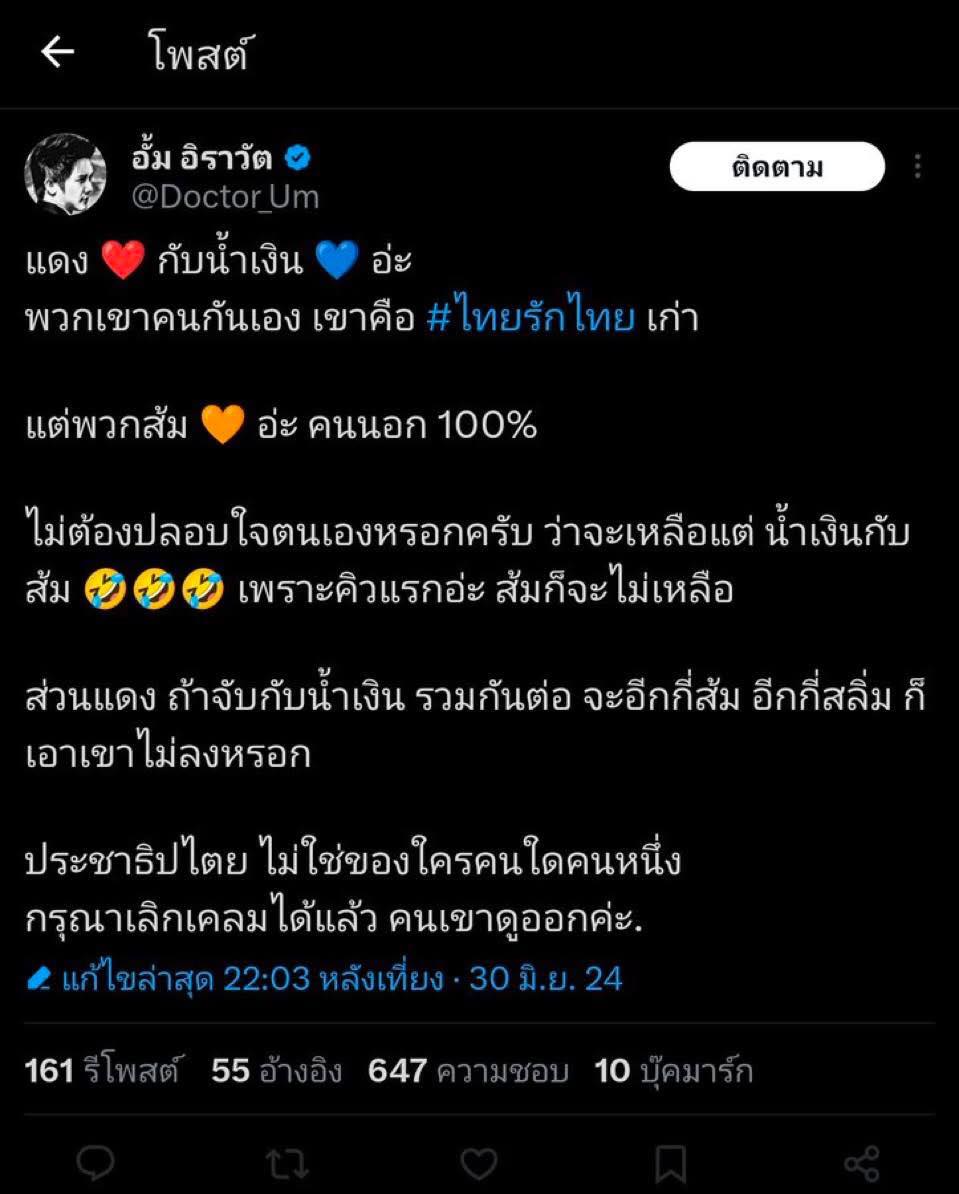This screenshot has width=959, height=1194.
Task: View the 647 likes list
Action: [x=468, y=1071]
